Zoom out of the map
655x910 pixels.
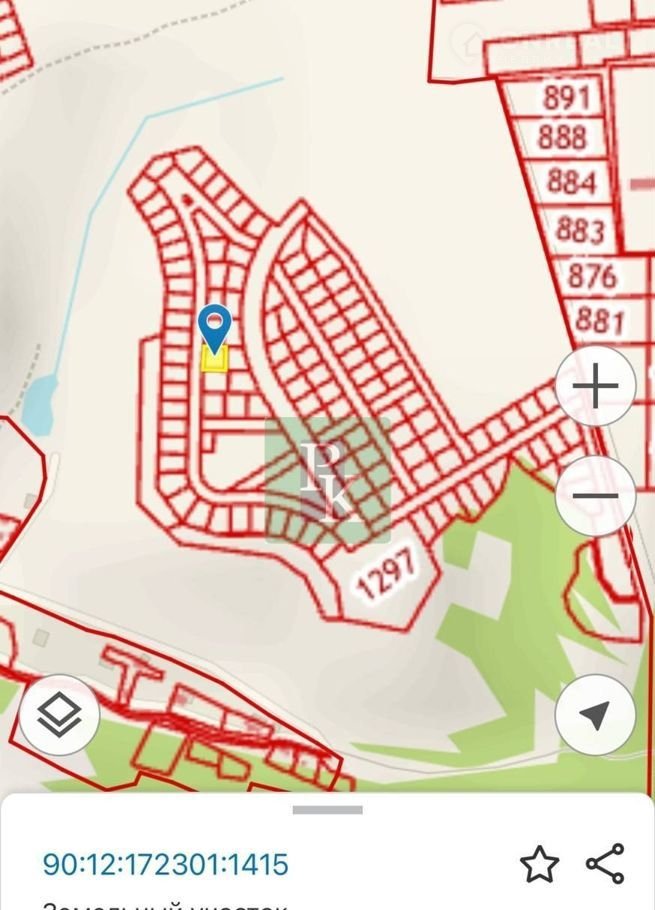click(x=596, y=496)
